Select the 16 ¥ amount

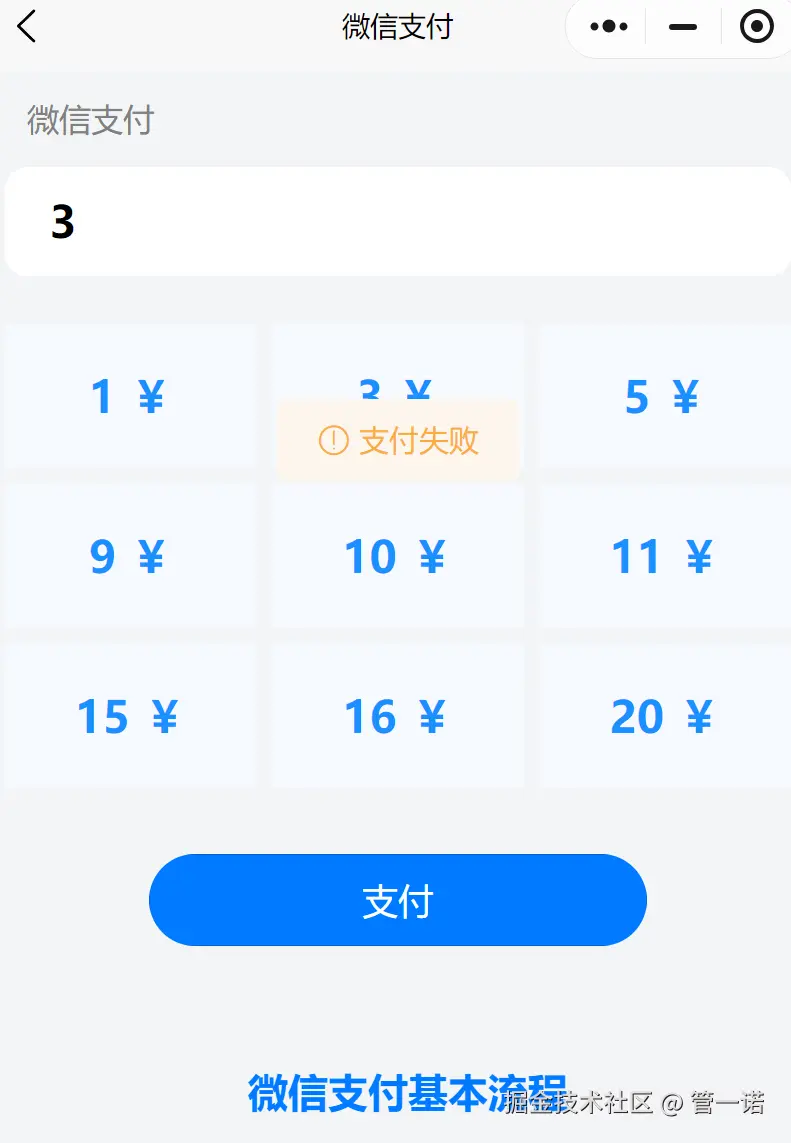(x=397, y=716)
